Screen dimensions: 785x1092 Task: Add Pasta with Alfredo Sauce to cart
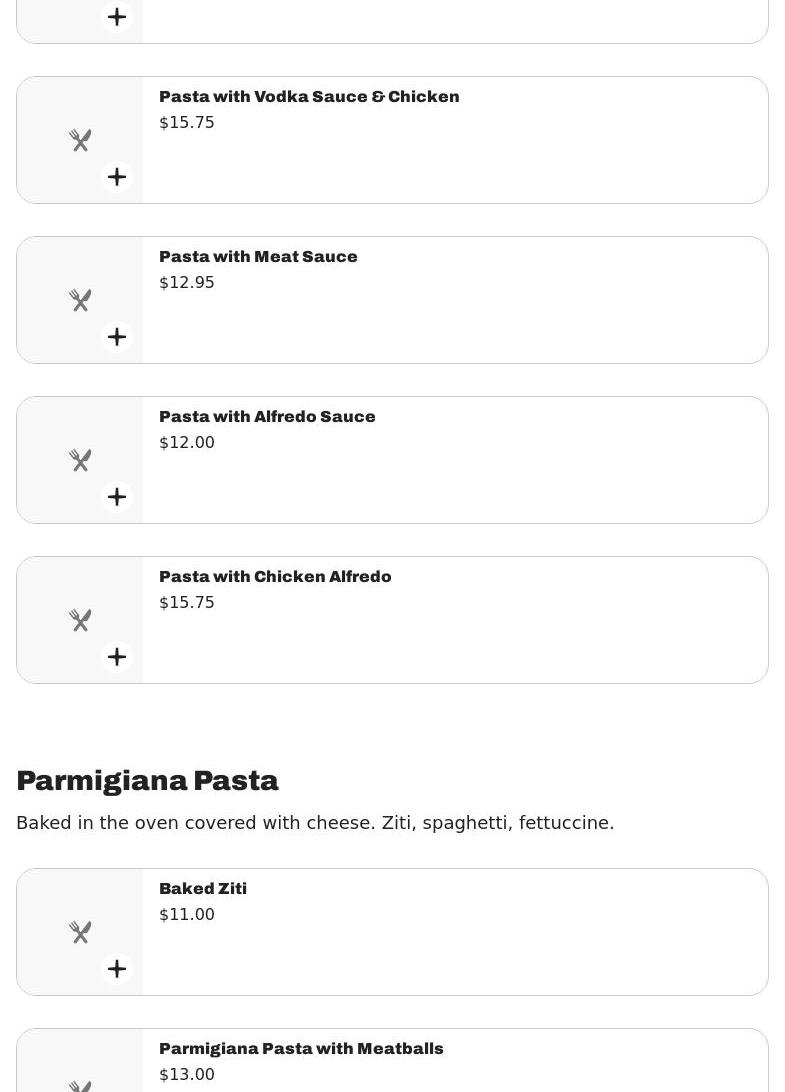[117, 497]
